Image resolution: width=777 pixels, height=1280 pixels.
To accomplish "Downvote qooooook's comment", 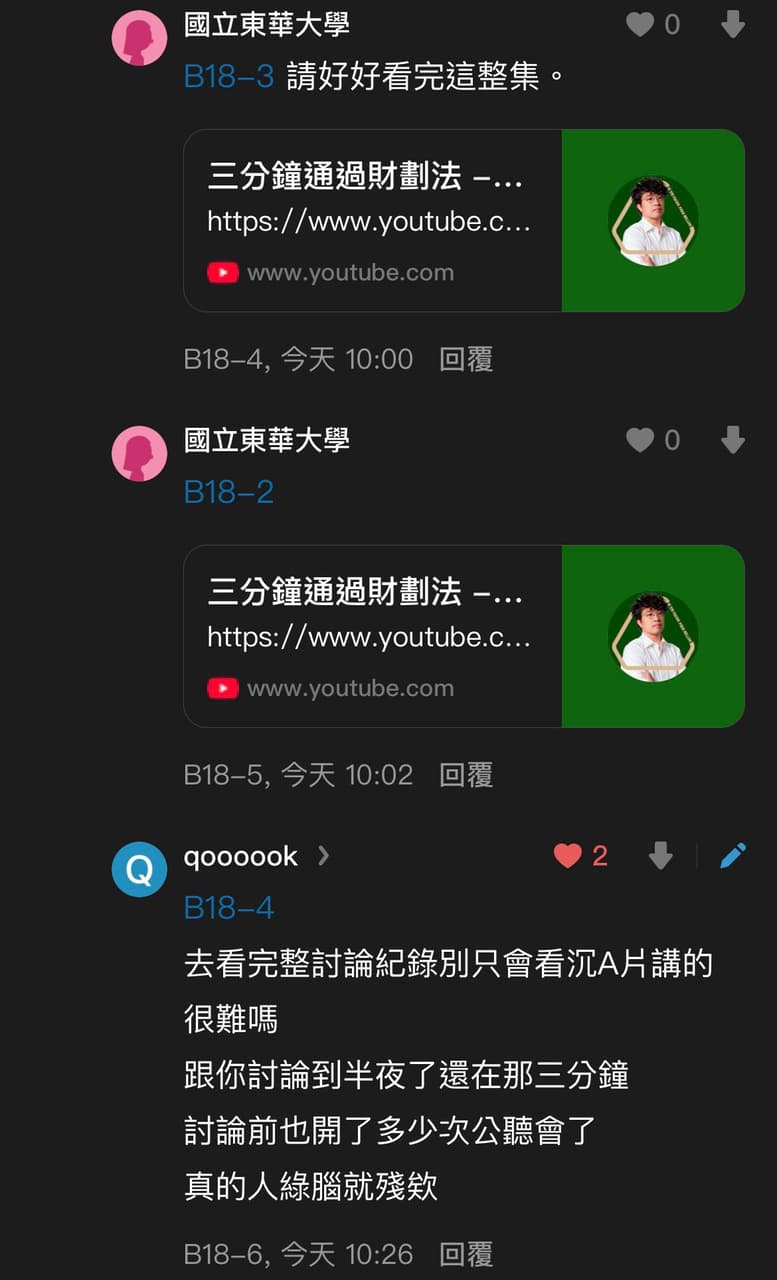I will [660, 856].
